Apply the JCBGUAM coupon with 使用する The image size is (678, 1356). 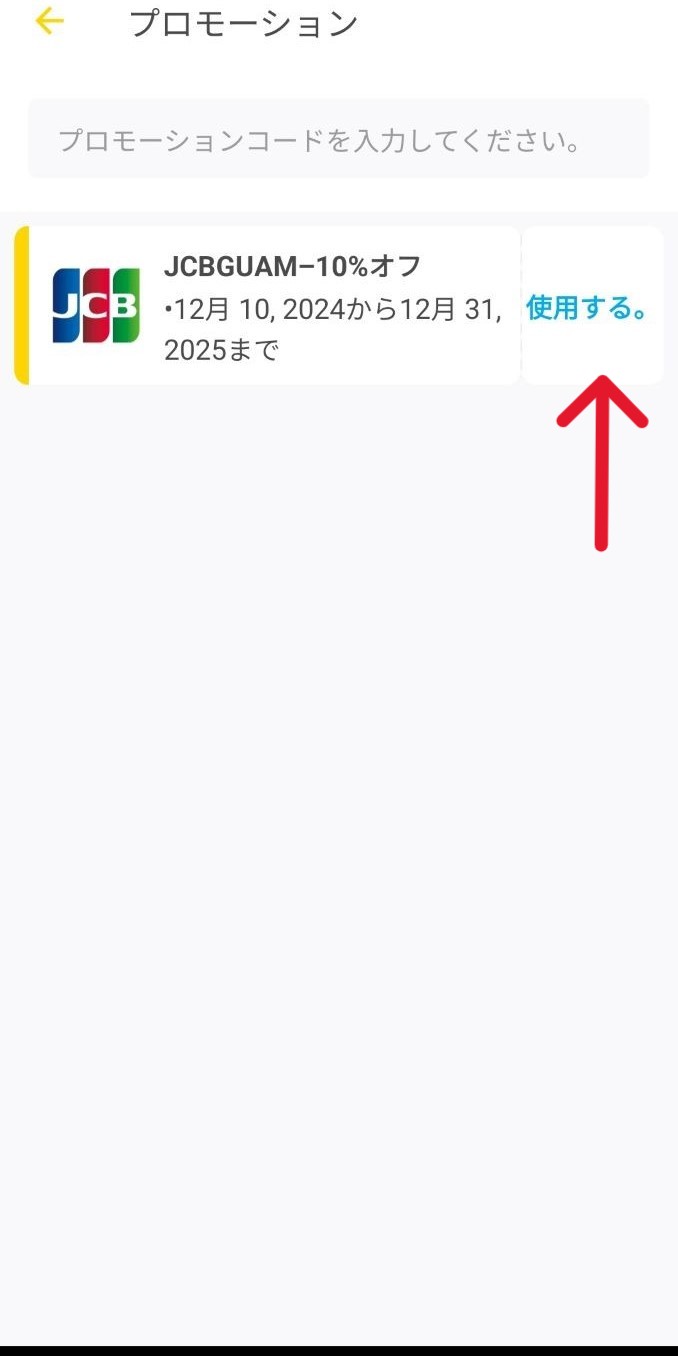coord(587,307)
